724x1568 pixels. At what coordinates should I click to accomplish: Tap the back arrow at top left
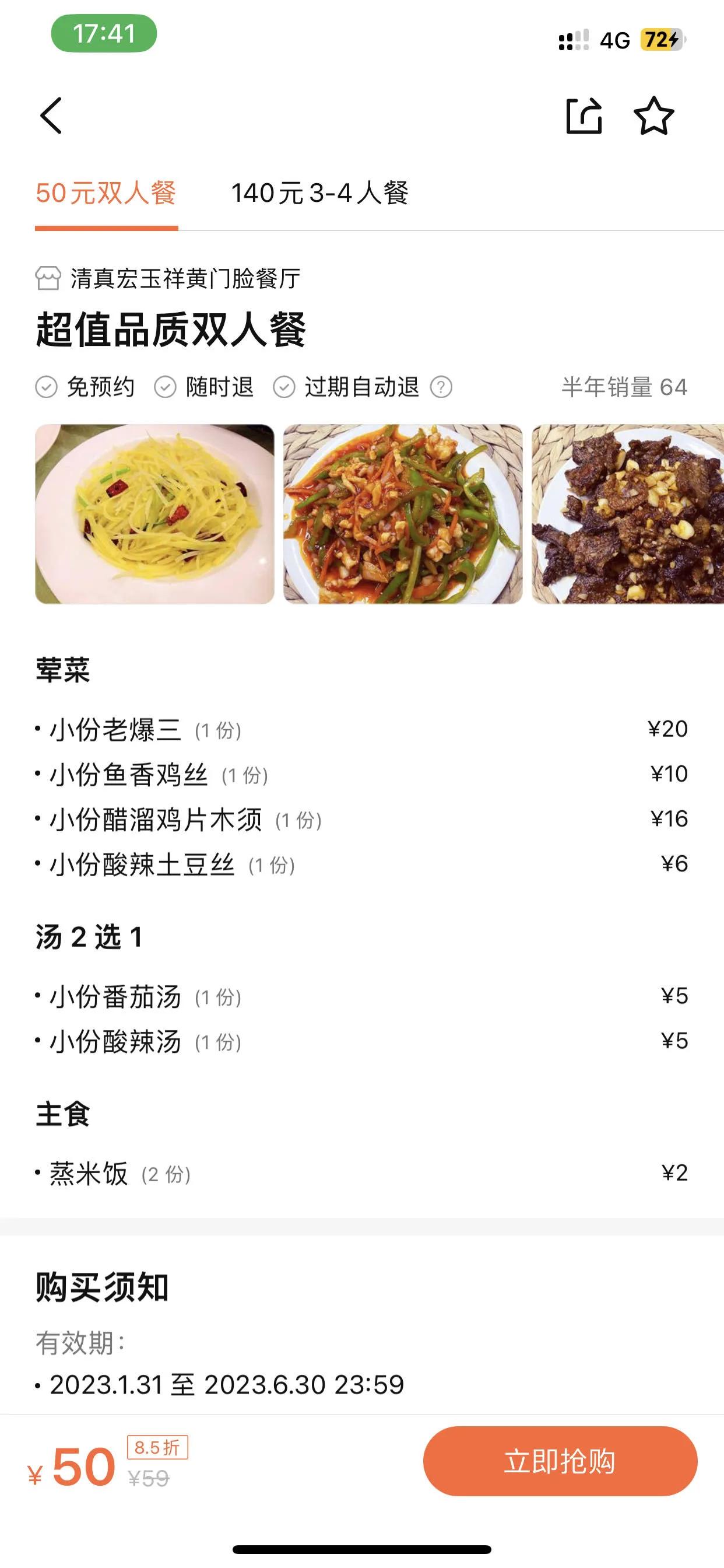click(x=52, y=116)
